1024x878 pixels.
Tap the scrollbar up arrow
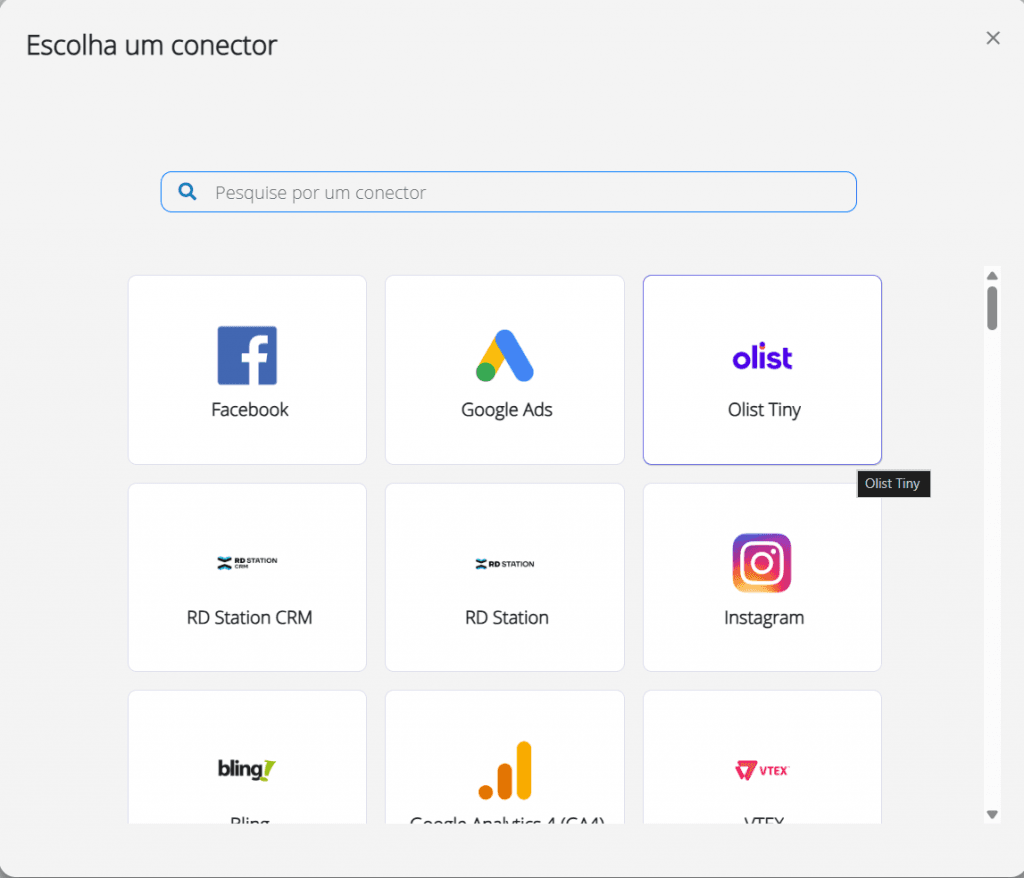pos(992,276)
